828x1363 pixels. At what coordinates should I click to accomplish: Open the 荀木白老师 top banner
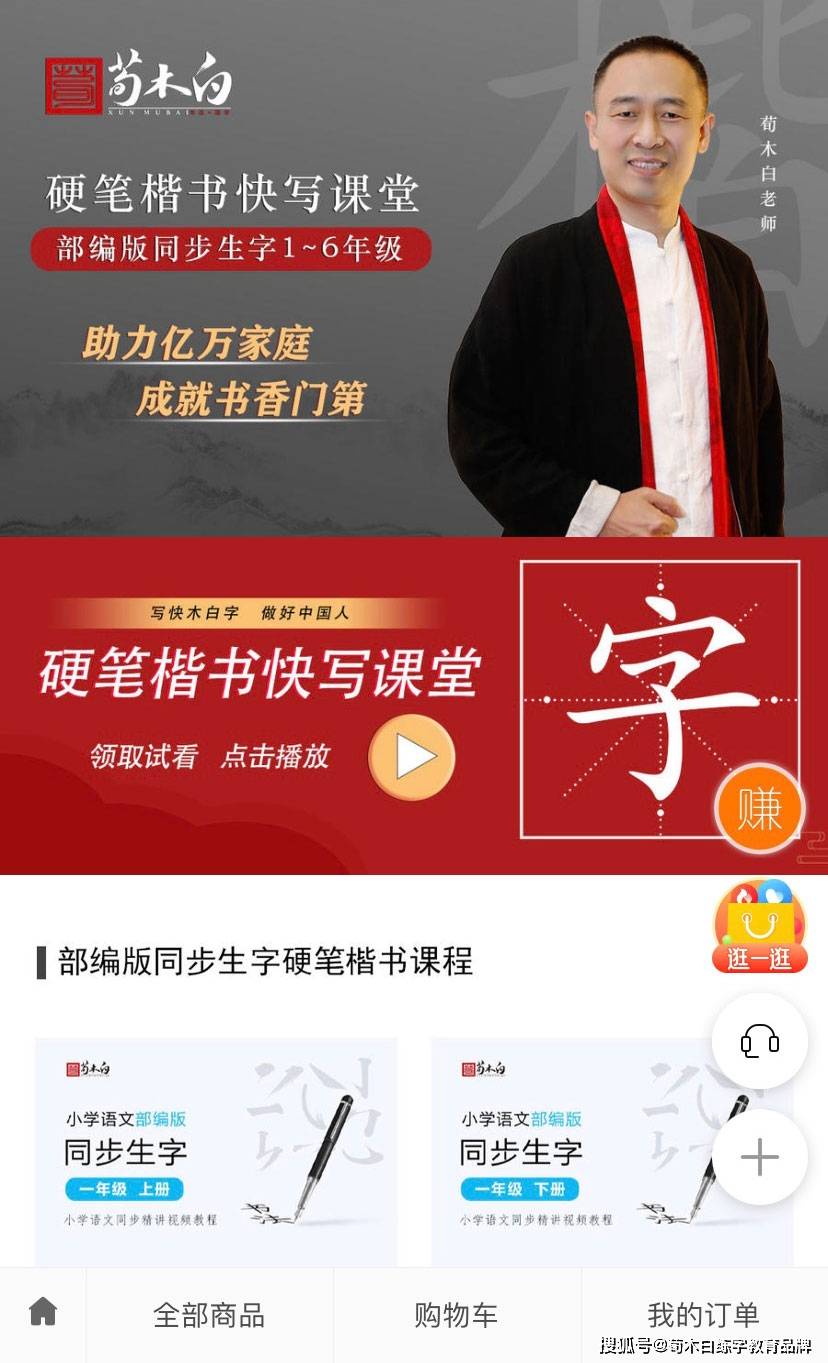414,268
